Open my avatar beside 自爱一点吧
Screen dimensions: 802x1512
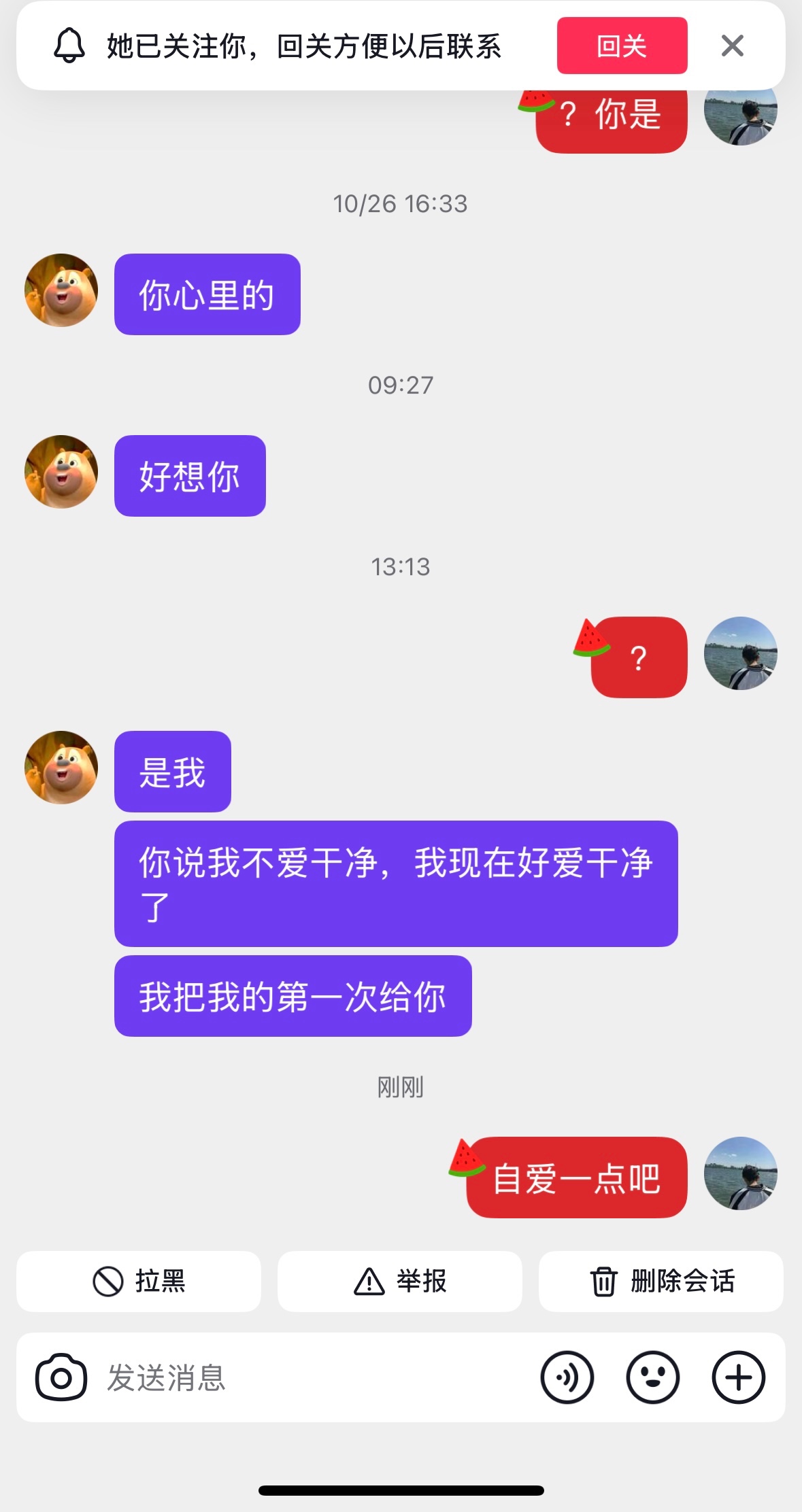click(x=740, y=1173)
